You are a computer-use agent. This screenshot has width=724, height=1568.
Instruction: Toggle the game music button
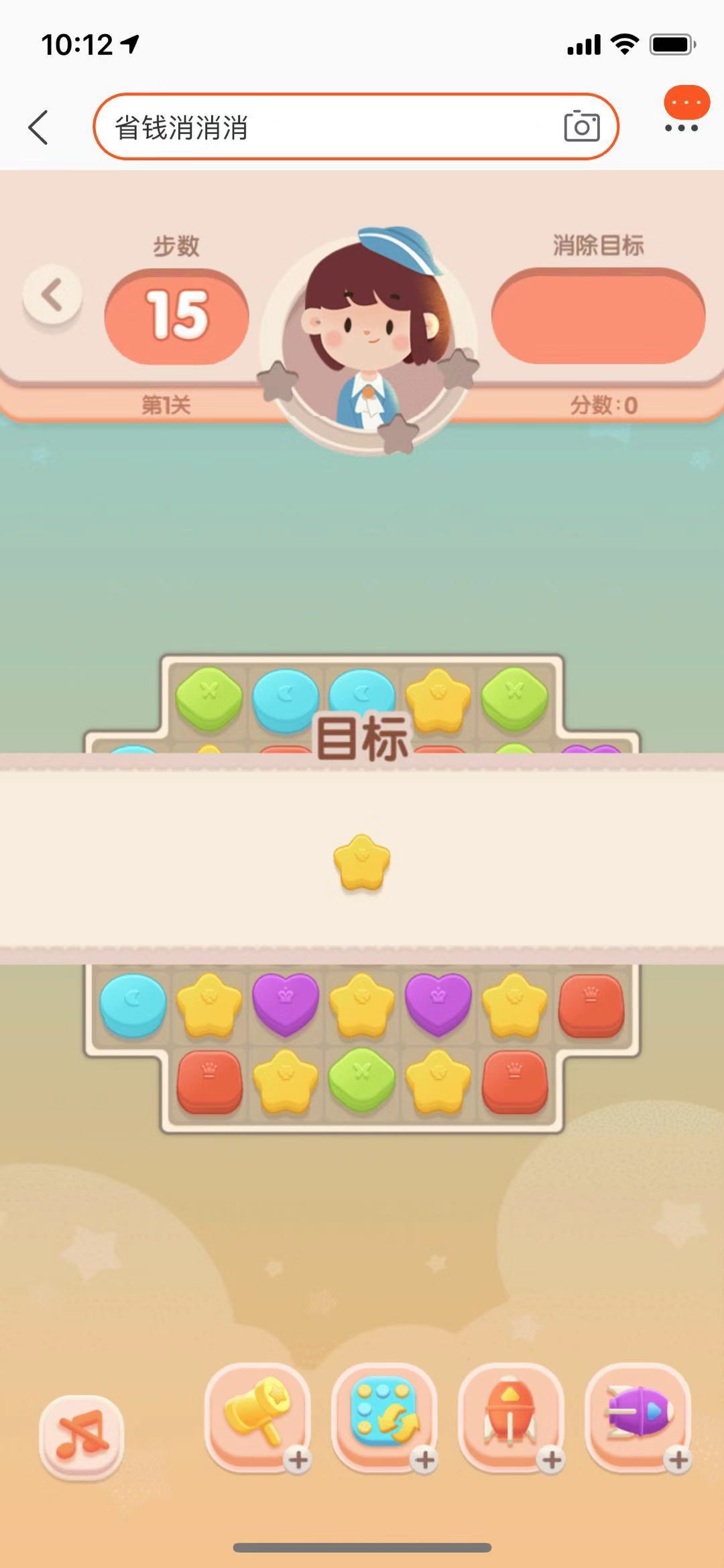pyautogui.click(x=81, y=1437)
